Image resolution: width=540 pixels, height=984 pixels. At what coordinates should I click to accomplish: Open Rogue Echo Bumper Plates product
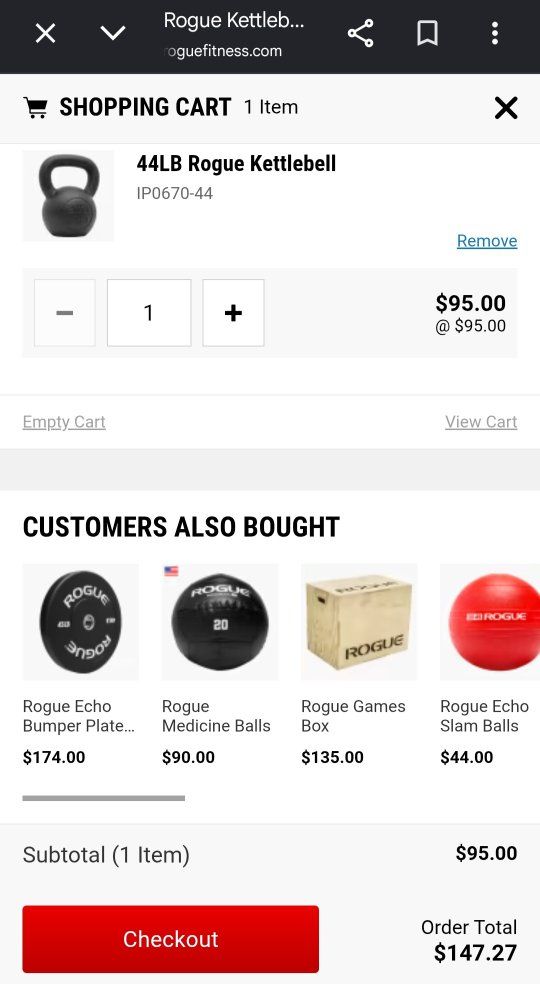click(81, 665)
